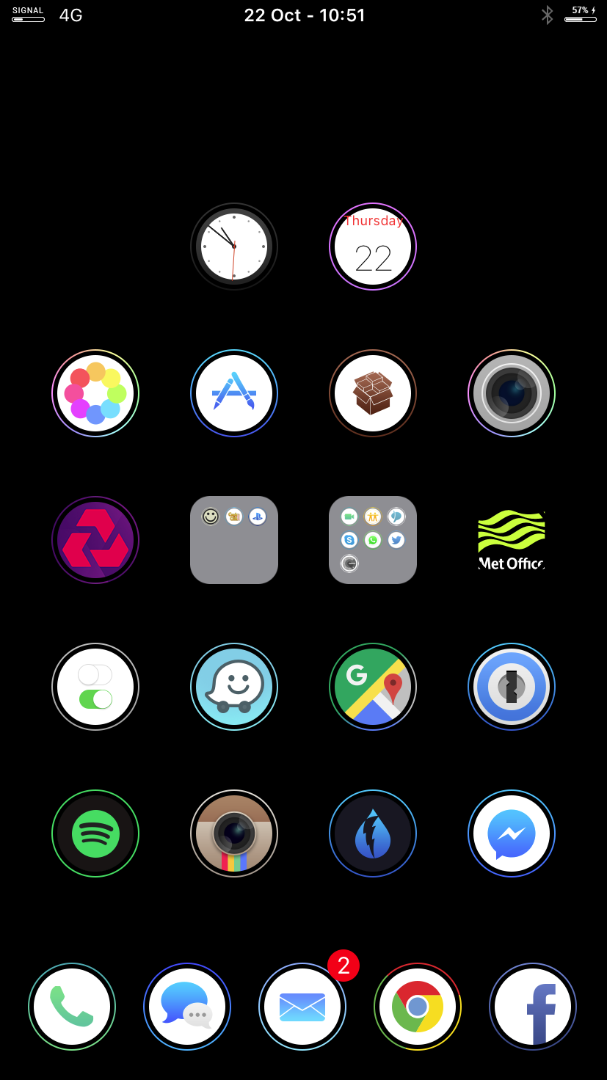
Task: Launch Chrome browser from the dock
Action: click(x=418, y=1007)
